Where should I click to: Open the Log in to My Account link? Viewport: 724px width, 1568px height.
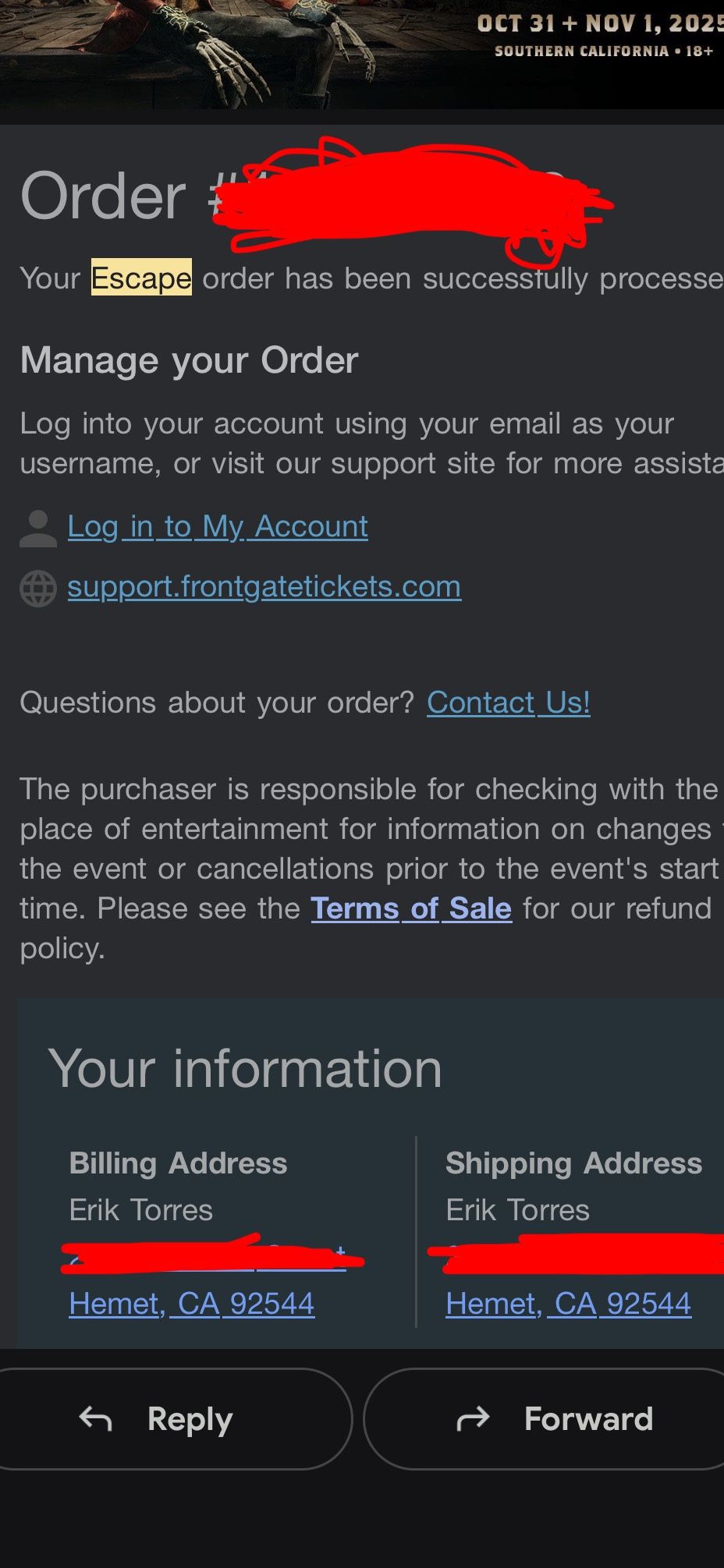(217, 527)
